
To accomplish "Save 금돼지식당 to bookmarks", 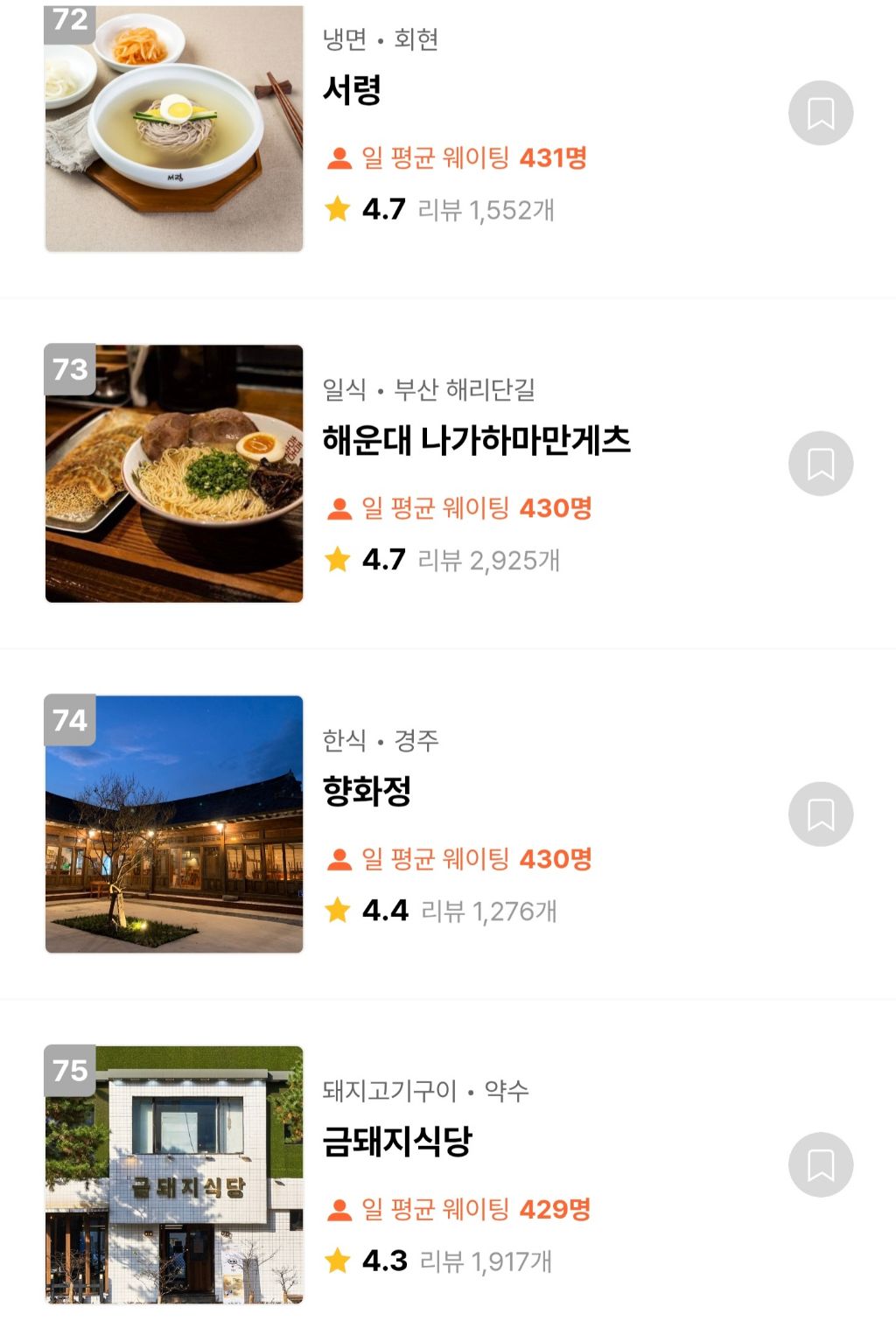I will [820, 1164].
